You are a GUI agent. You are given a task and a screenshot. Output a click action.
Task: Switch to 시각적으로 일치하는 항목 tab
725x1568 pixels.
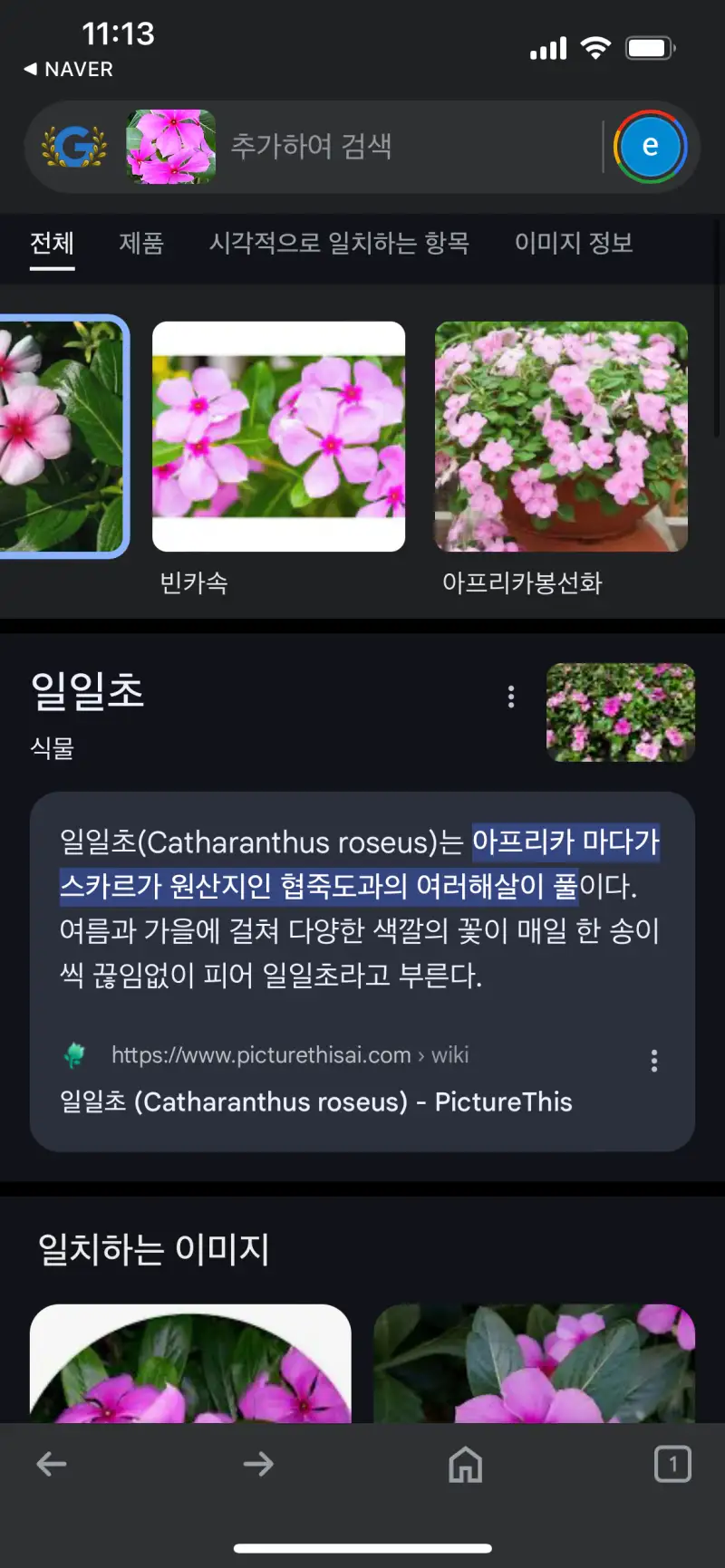(339, 243)
